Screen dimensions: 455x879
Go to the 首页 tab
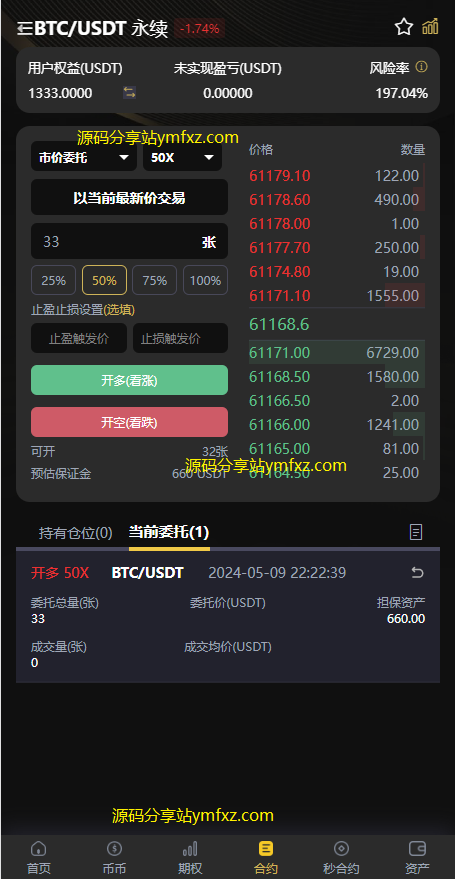pyautogui.click(x=39, y=858)
